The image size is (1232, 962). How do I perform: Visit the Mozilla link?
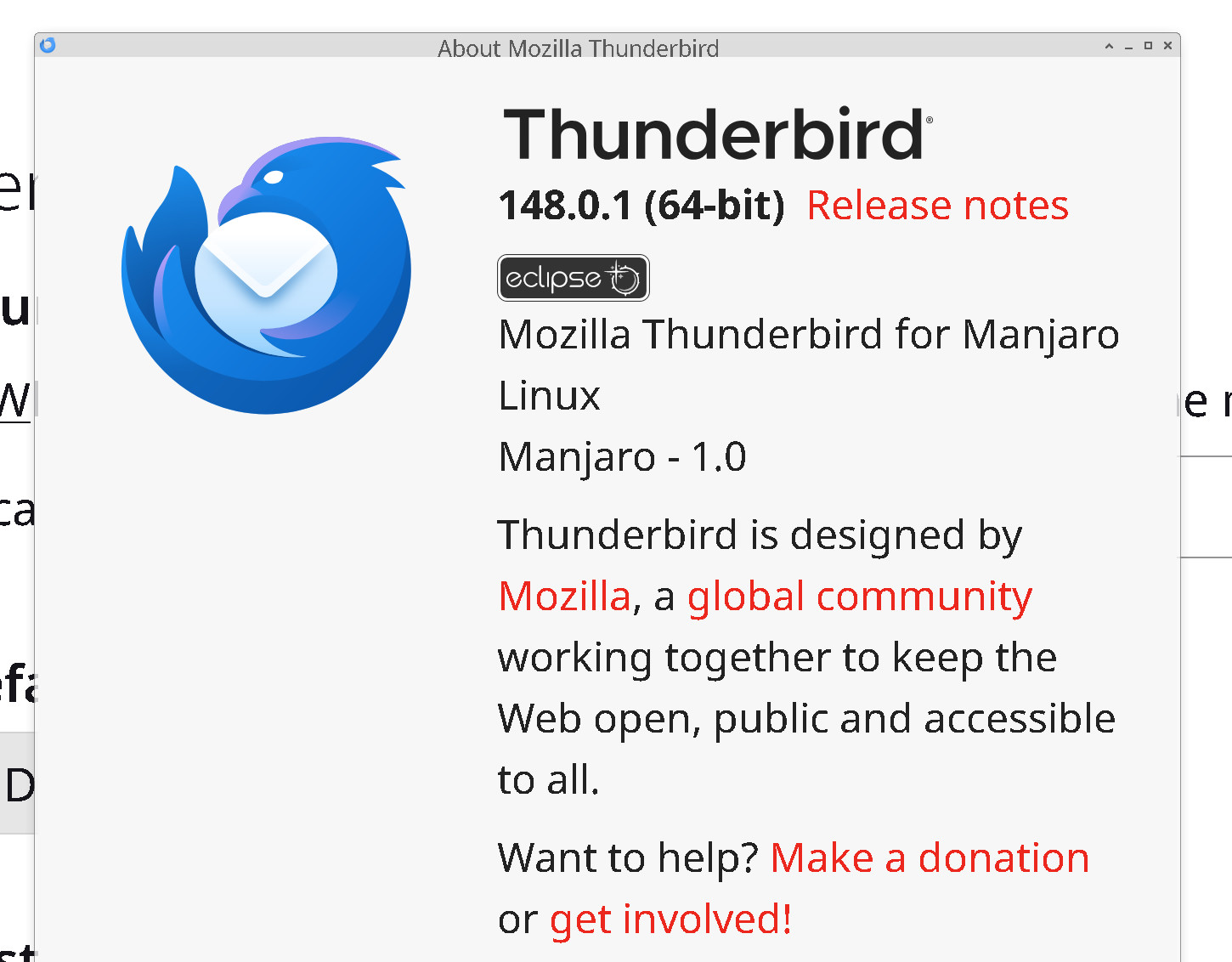click(565, 597)
